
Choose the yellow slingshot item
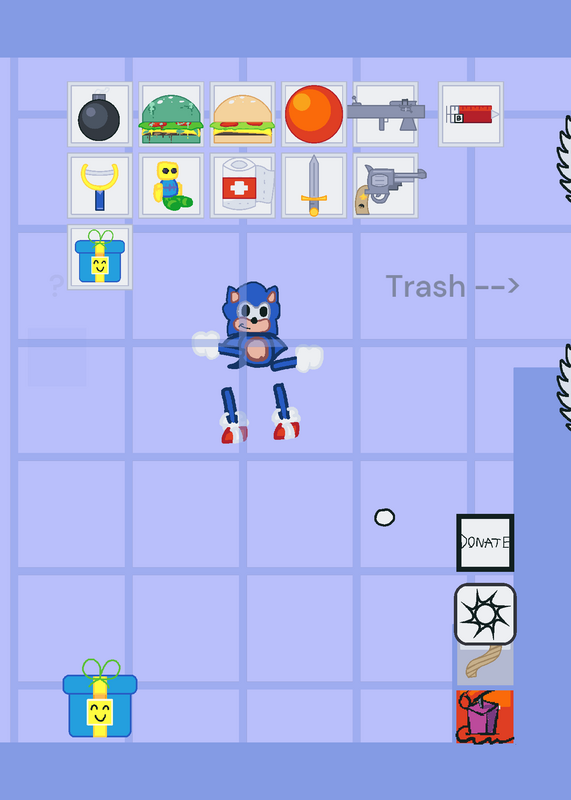[100, 186]
